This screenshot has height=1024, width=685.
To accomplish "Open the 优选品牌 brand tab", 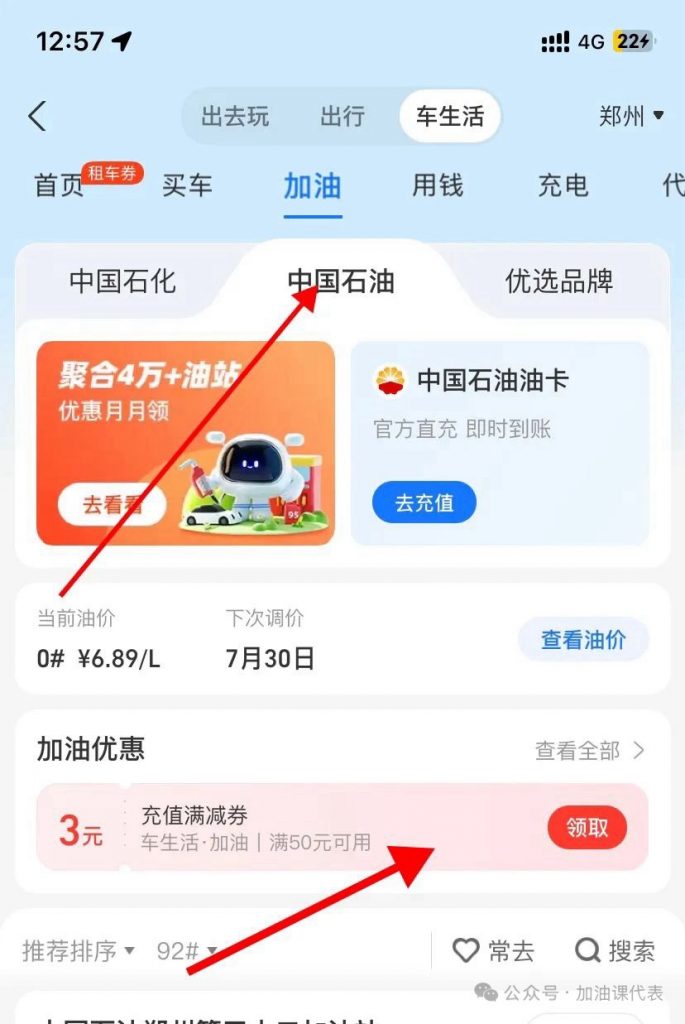I will tap(559, 282).
